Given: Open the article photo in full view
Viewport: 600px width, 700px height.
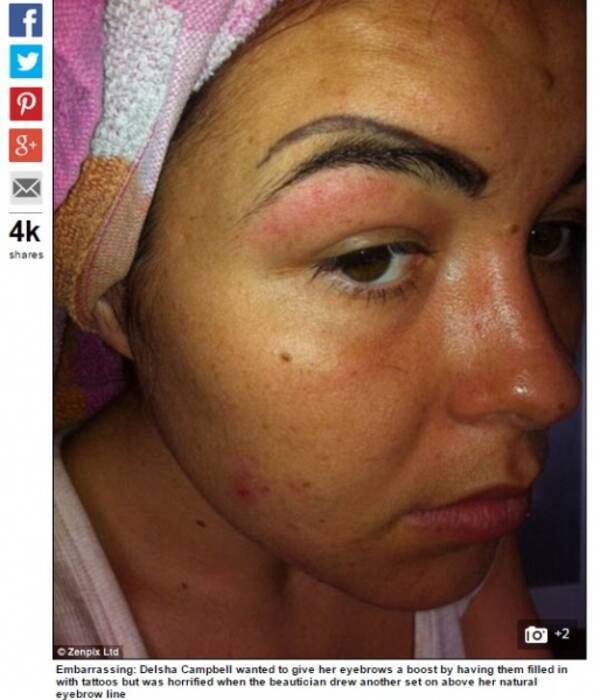Looking at the screenshot, I should coord(320,330).
